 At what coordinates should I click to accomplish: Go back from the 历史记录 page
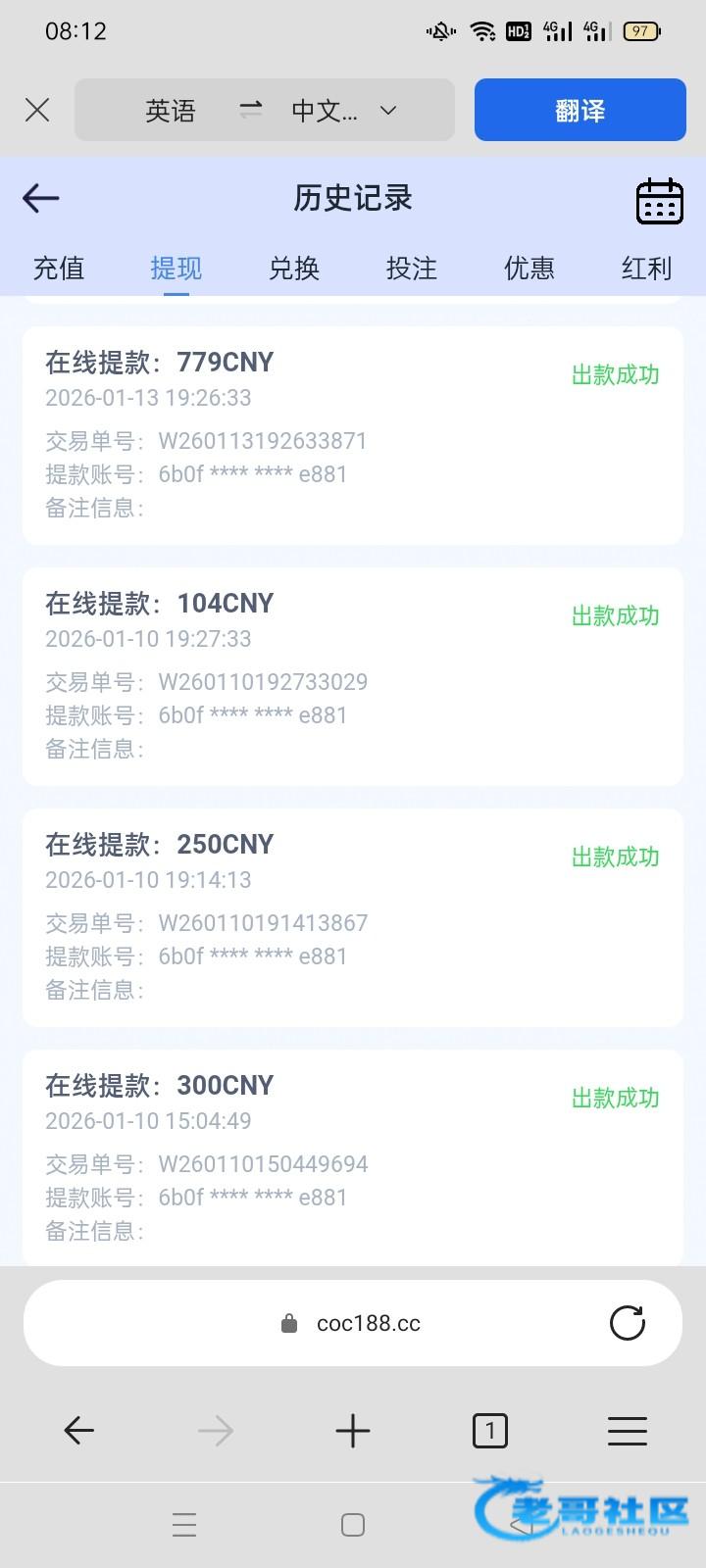41,198
